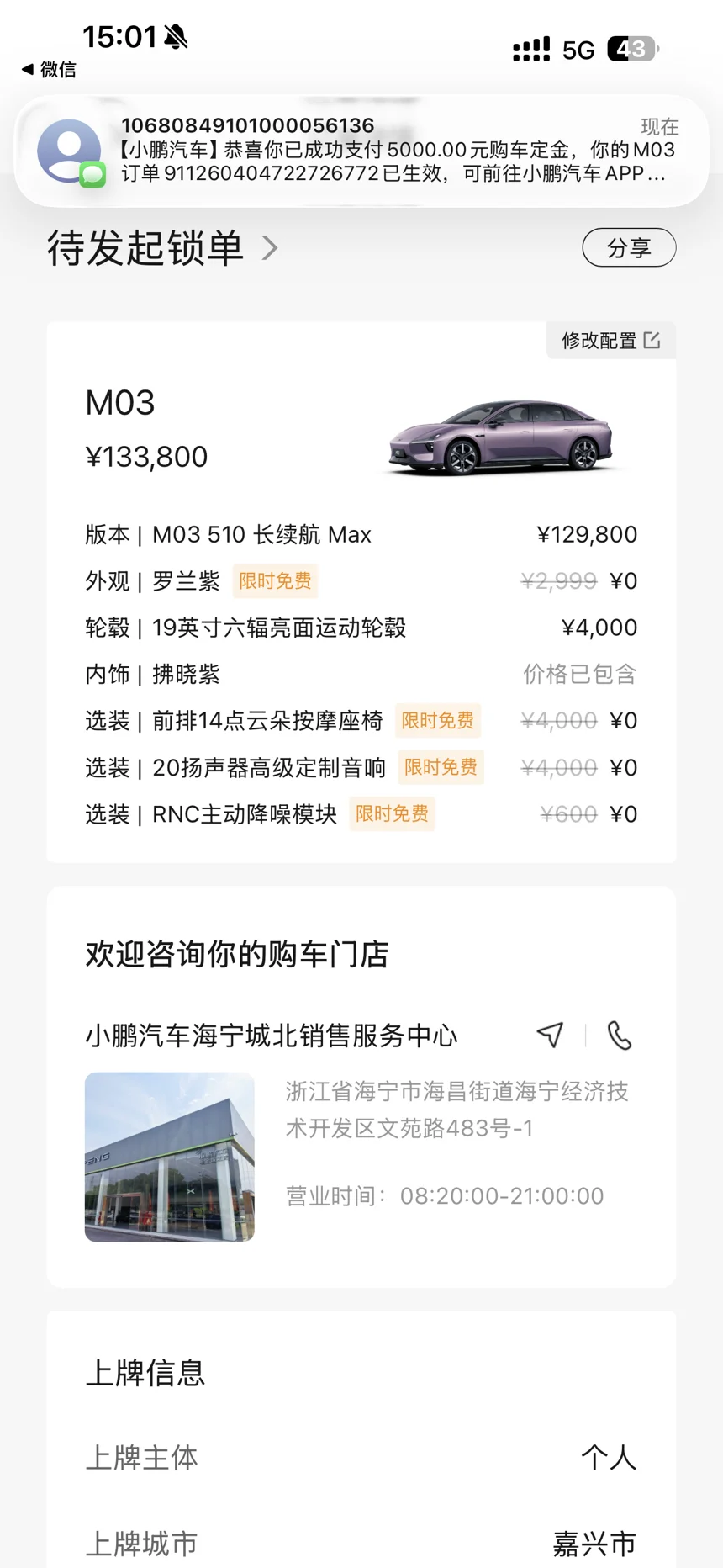Return to 微信 via status bar back

[49, 70]
